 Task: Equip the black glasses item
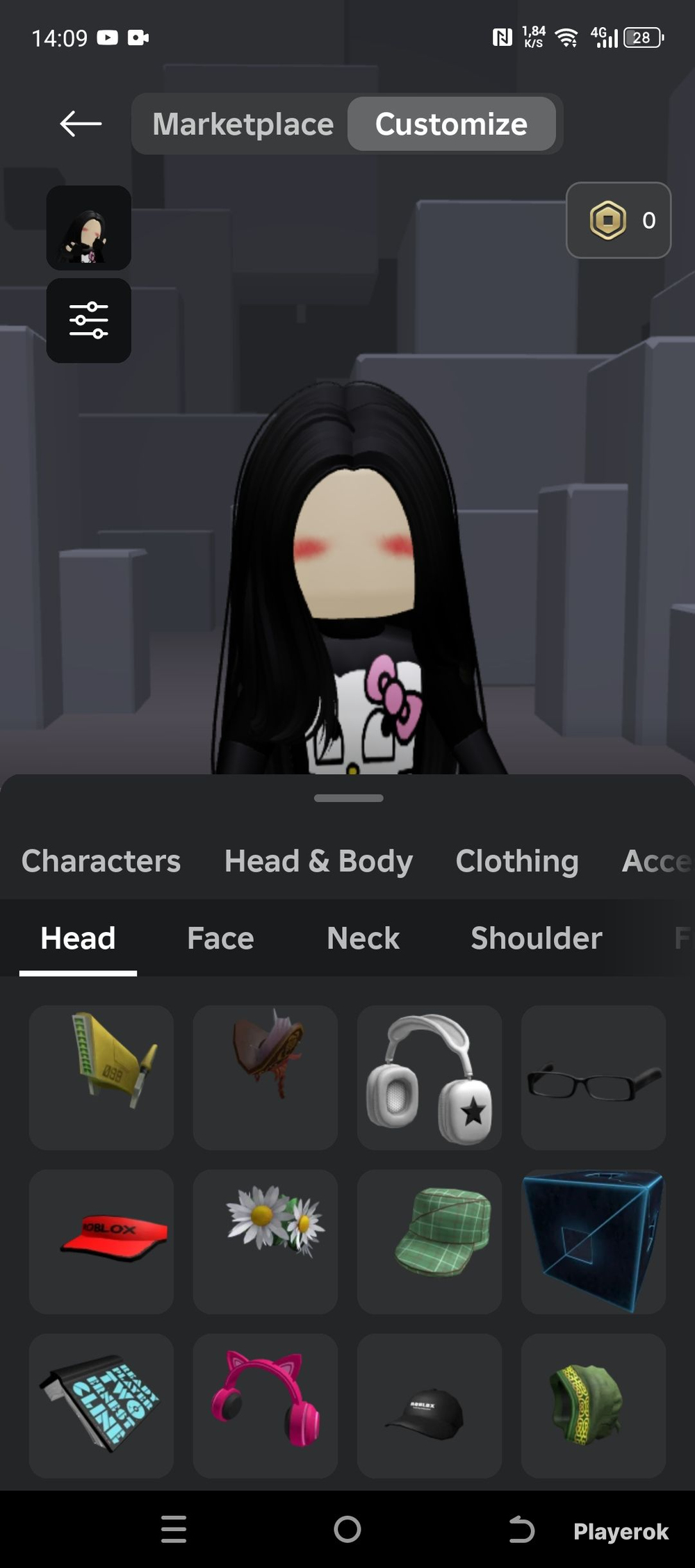(594, 1077)
